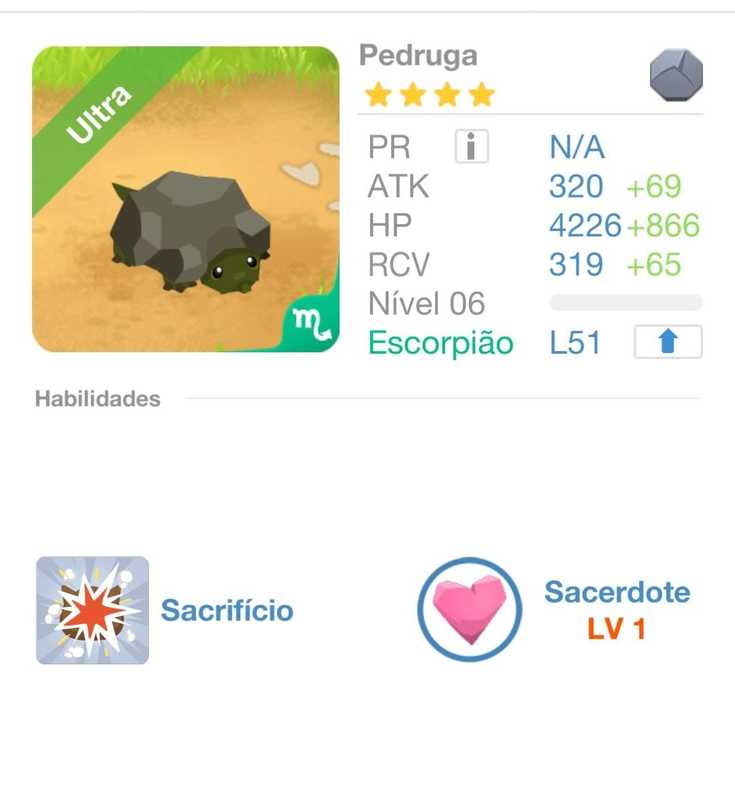
Task: View the Sacerdote LV 1 skill
Action: pos(469,609)
